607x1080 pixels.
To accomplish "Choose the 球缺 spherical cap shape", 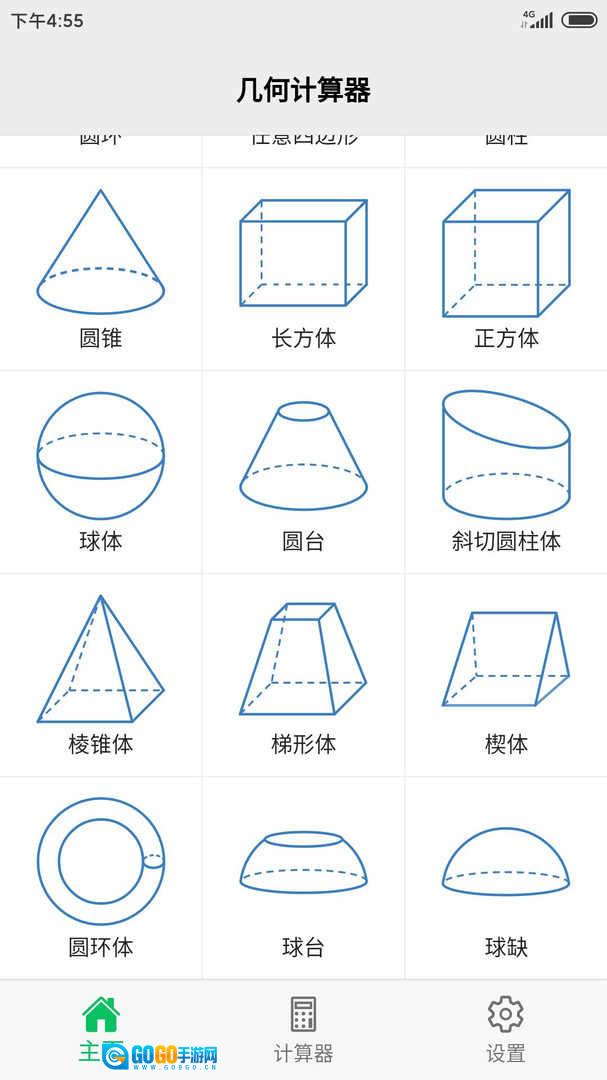I will (x=506, y=878).
